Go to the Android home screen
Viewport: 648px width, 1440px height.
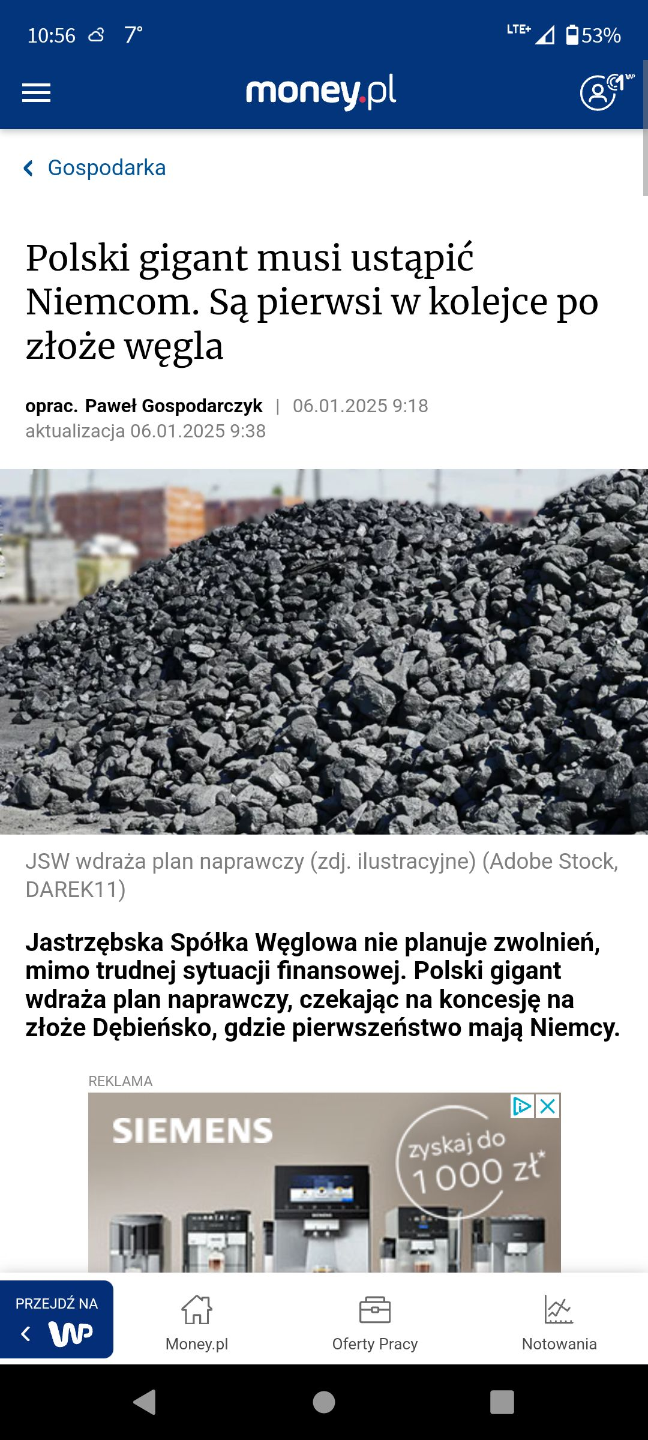[324, 1402]
